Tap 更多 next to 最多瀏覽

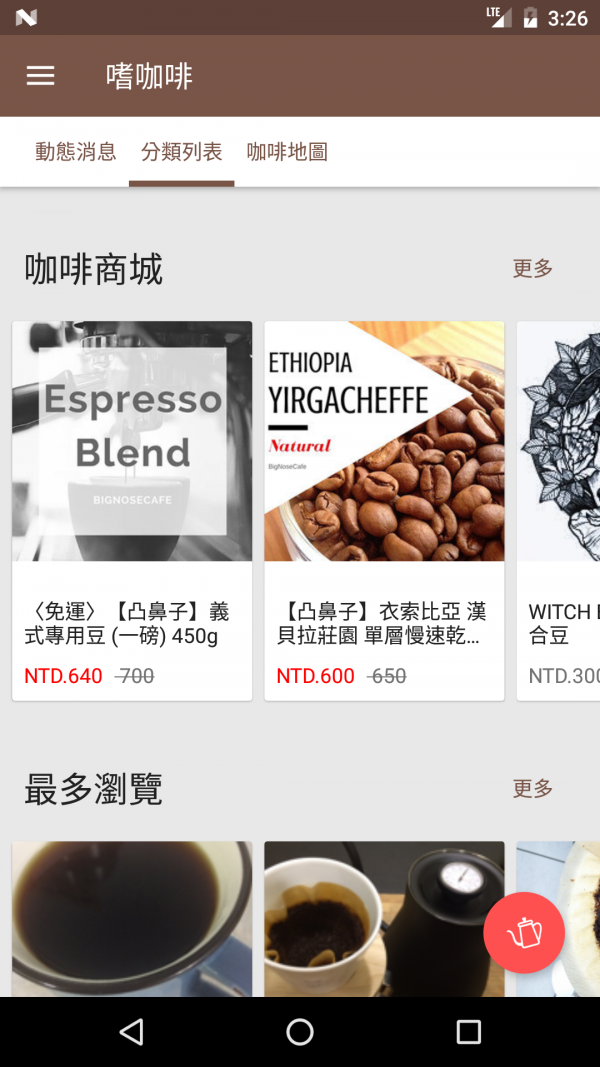tap(532, 788)
